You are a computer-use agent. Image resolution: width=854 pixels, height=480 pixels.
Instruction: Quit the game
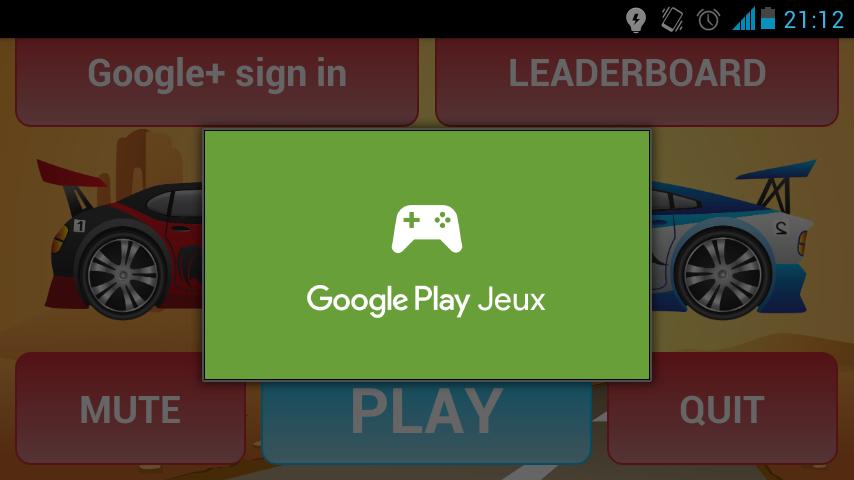pyautogui.click(x=722, y=410)
